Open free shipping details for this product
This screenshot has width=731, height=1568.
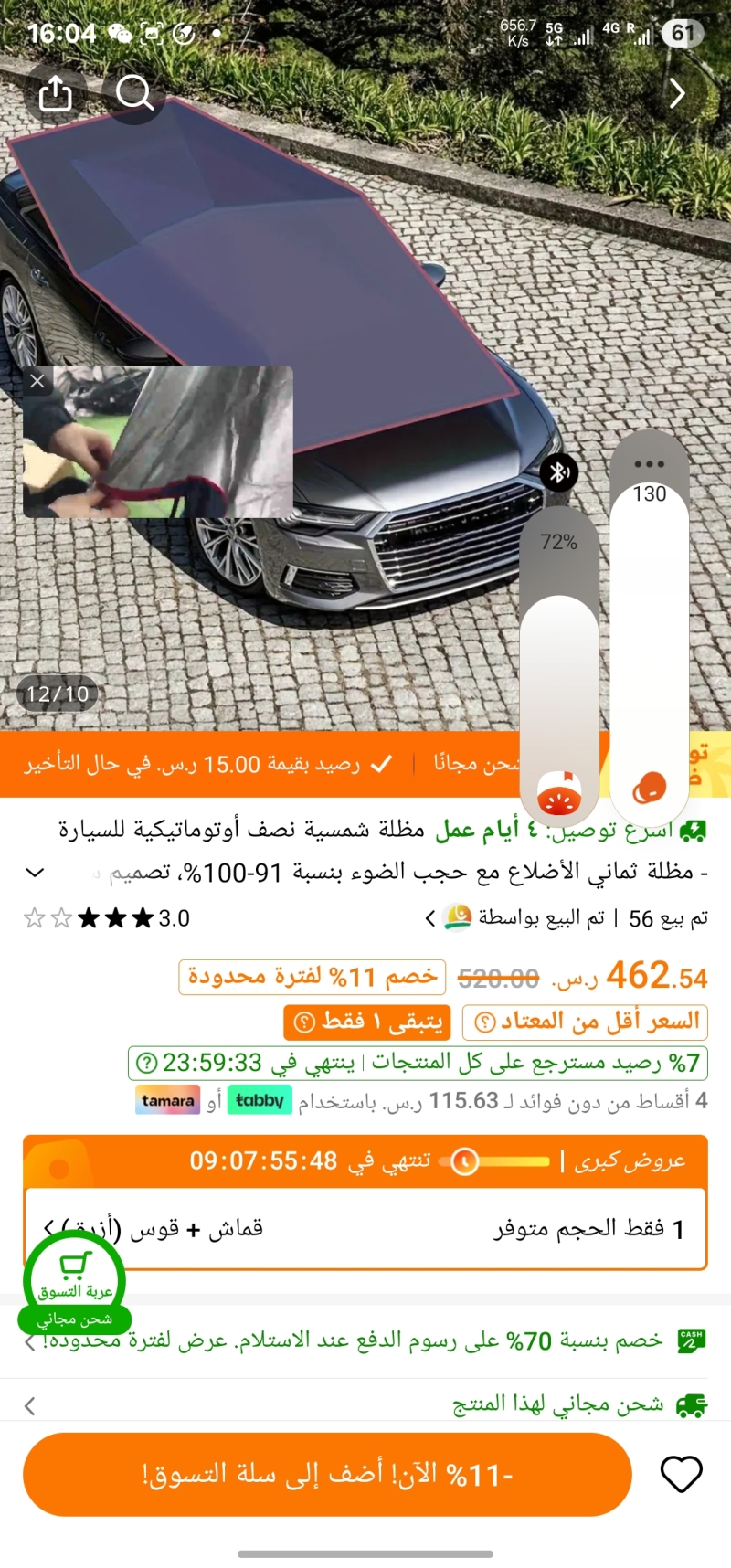pyautogui.click(x=365, y=1404)
